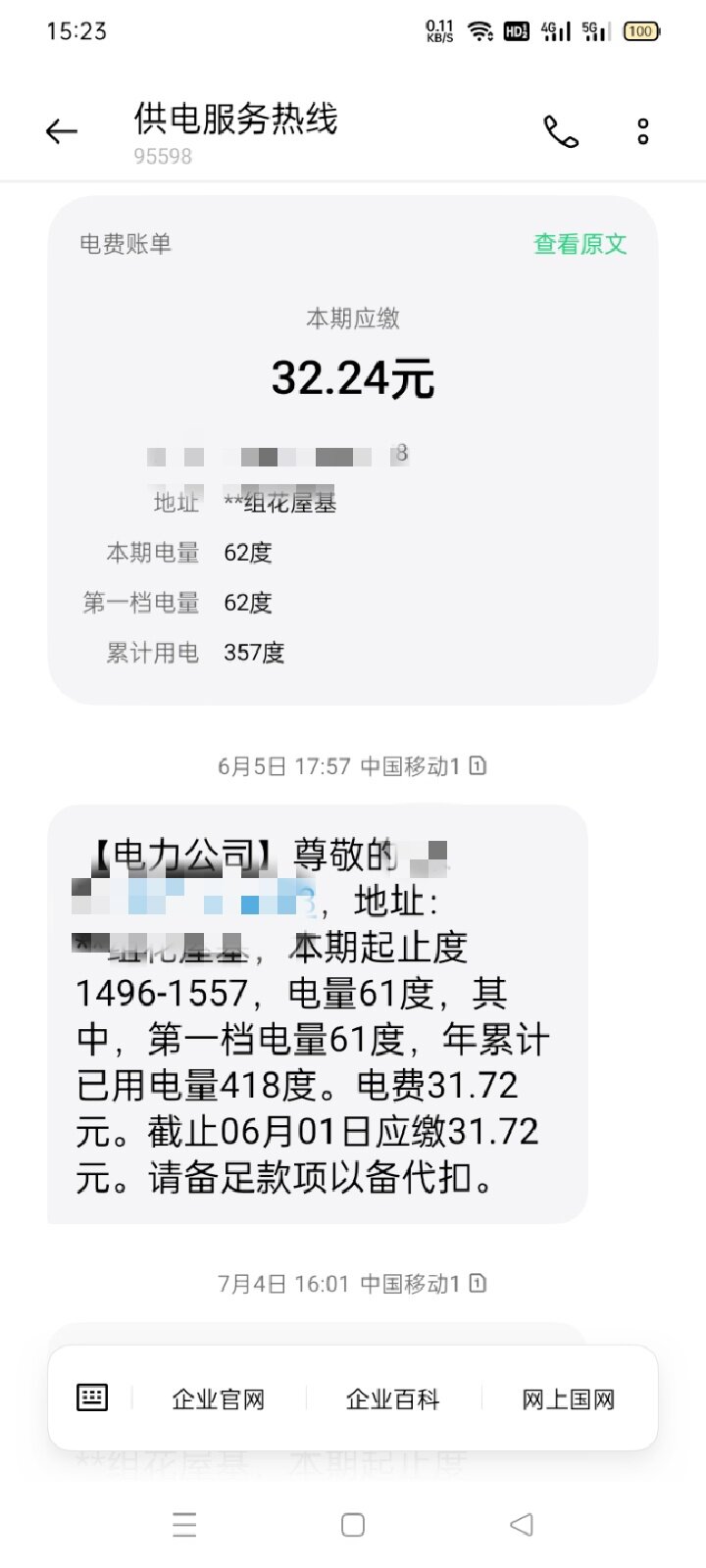Switch to keyboard input mode

tap(92, 1397)
